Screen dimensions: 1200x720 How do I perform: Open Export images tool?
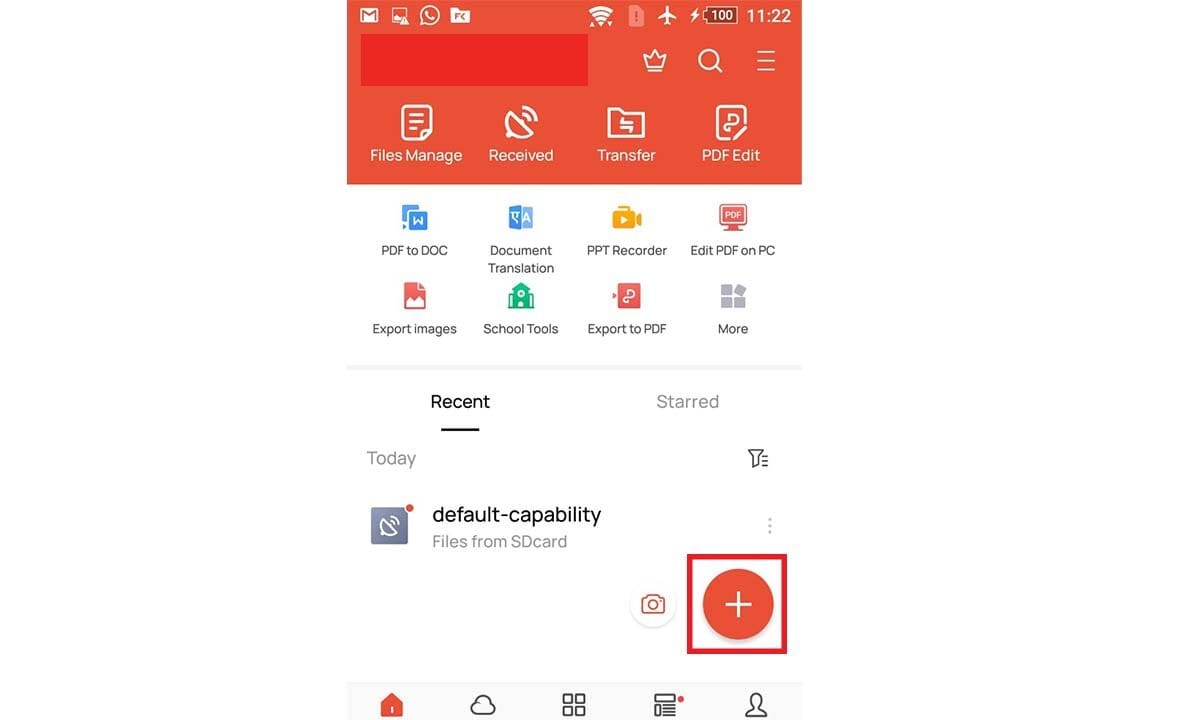pos(414,309)
